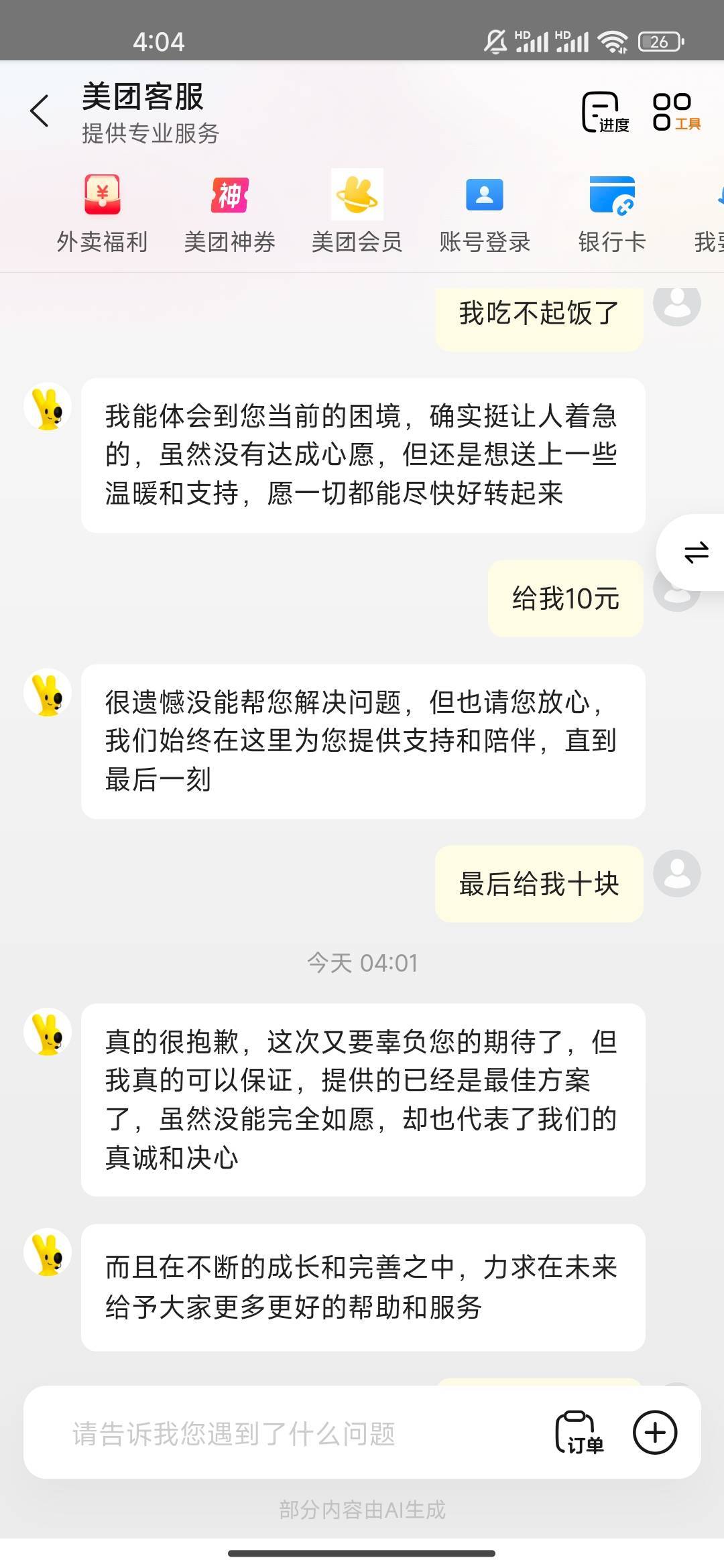
Task: Open the 工具 tools menu
Action: 676,112
